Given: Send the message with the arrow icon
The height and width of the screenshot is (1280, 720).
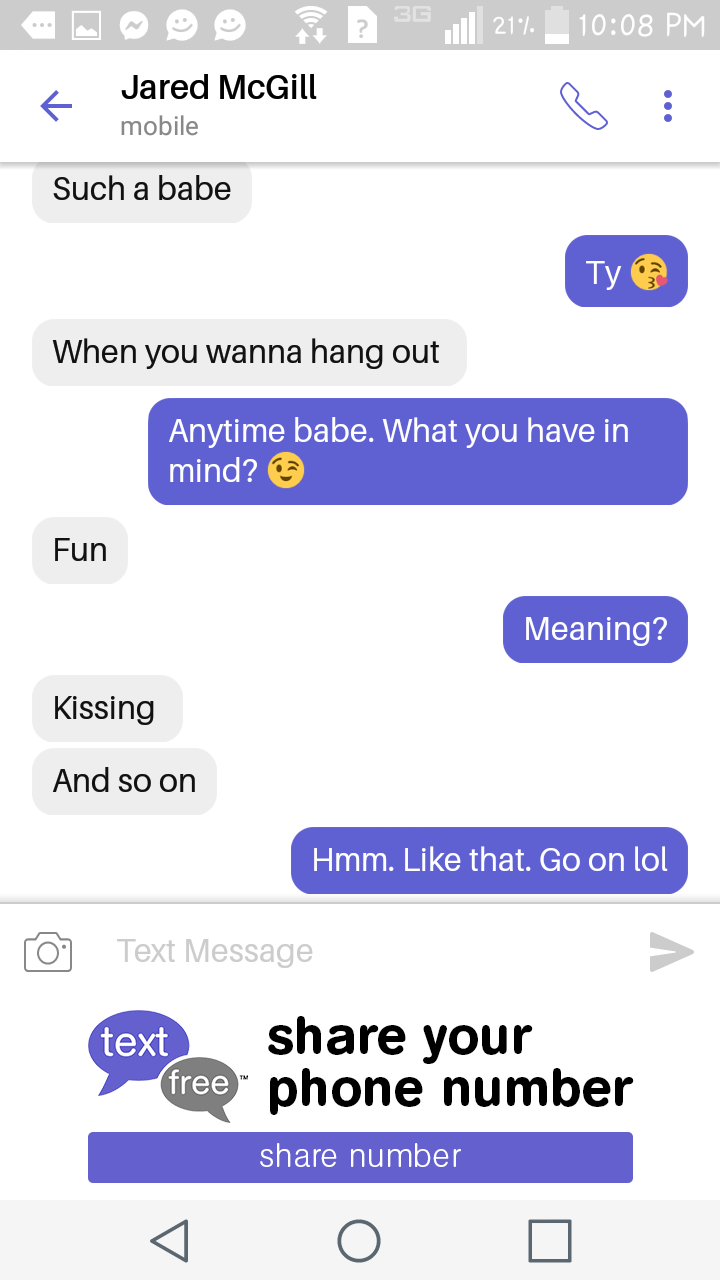Looking at the screenshot, I should click(x=671, y=951).
